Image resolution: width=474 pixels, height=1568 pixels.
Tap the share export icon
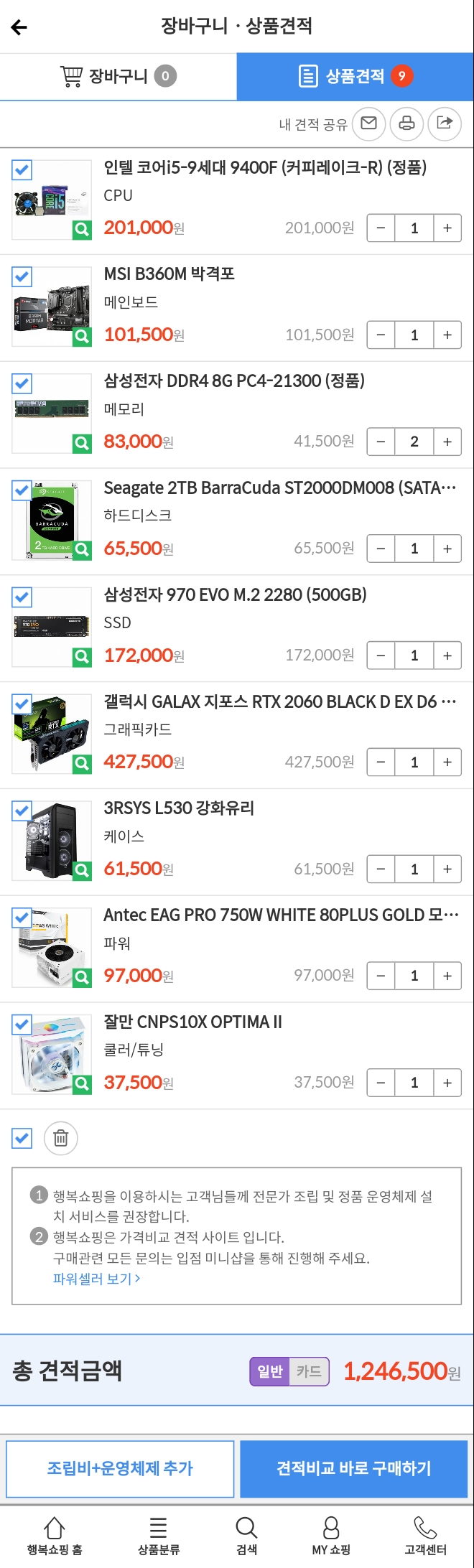pyautogui.click(x=445, y=123)
